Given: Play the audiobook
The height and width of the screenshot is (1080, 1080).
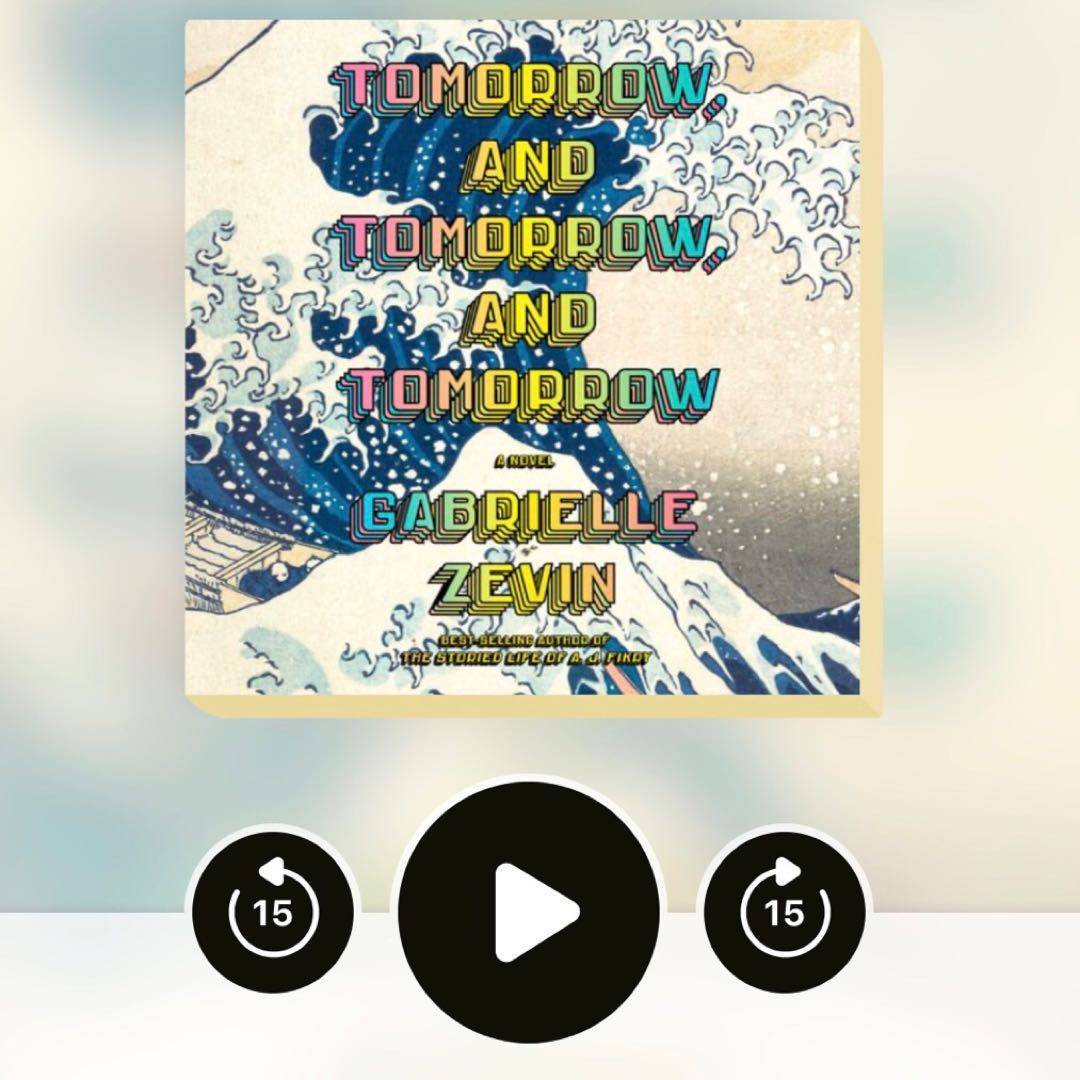Looking at the screenshot, I should click(530, 911).
